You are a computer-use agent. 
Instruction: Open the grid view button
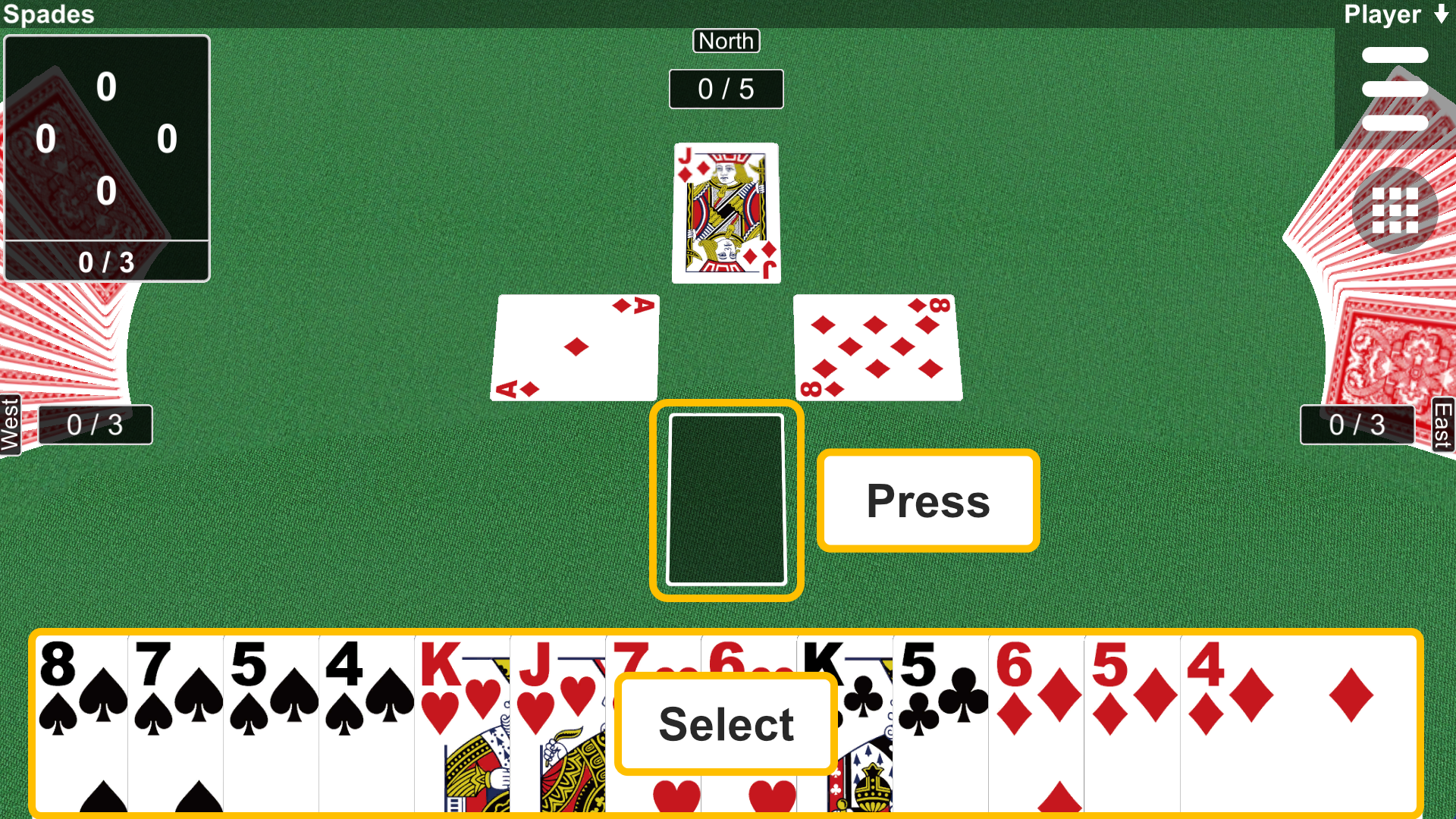[1395, 210]
